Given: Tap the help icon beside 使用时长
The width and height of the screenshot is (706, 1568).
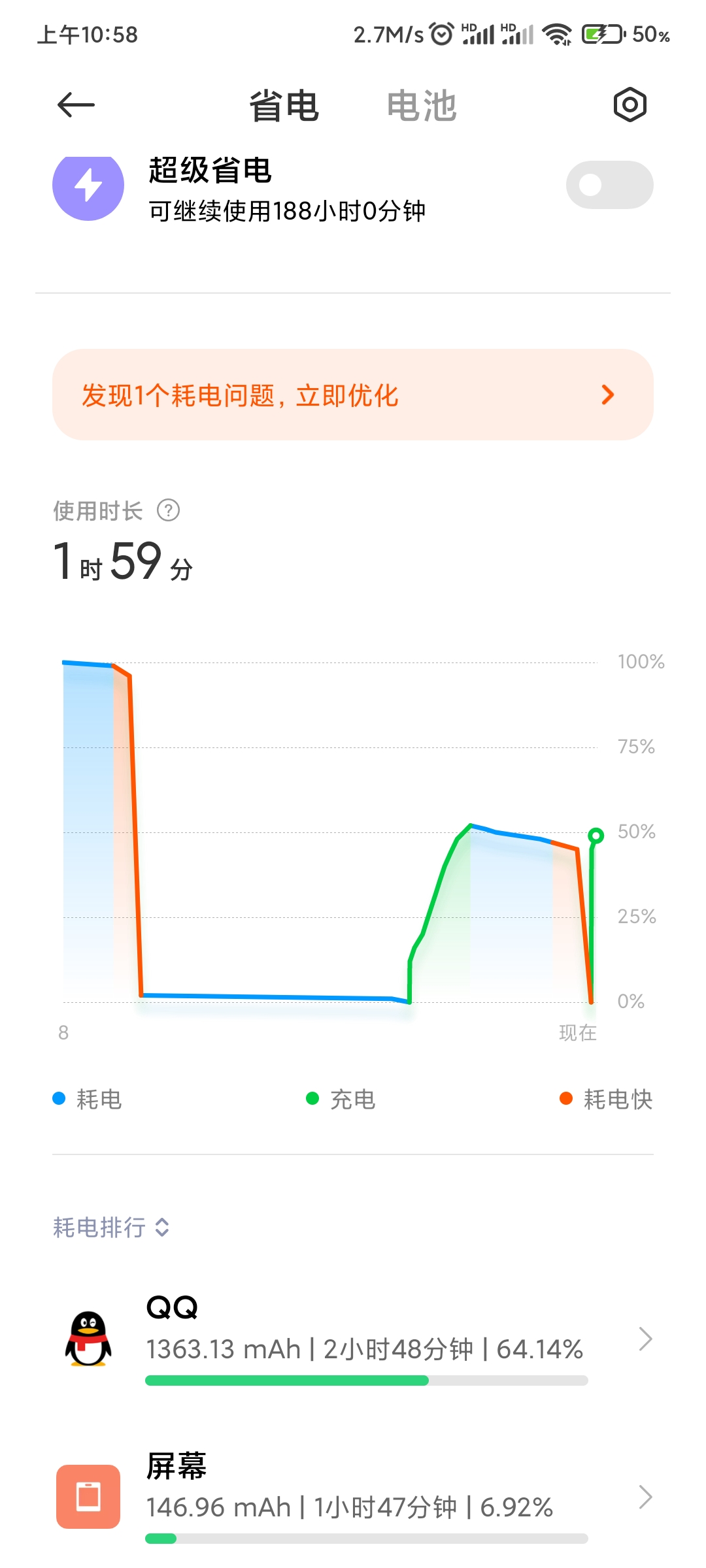Looking at the screenshot, I should [x=169, y=510].
